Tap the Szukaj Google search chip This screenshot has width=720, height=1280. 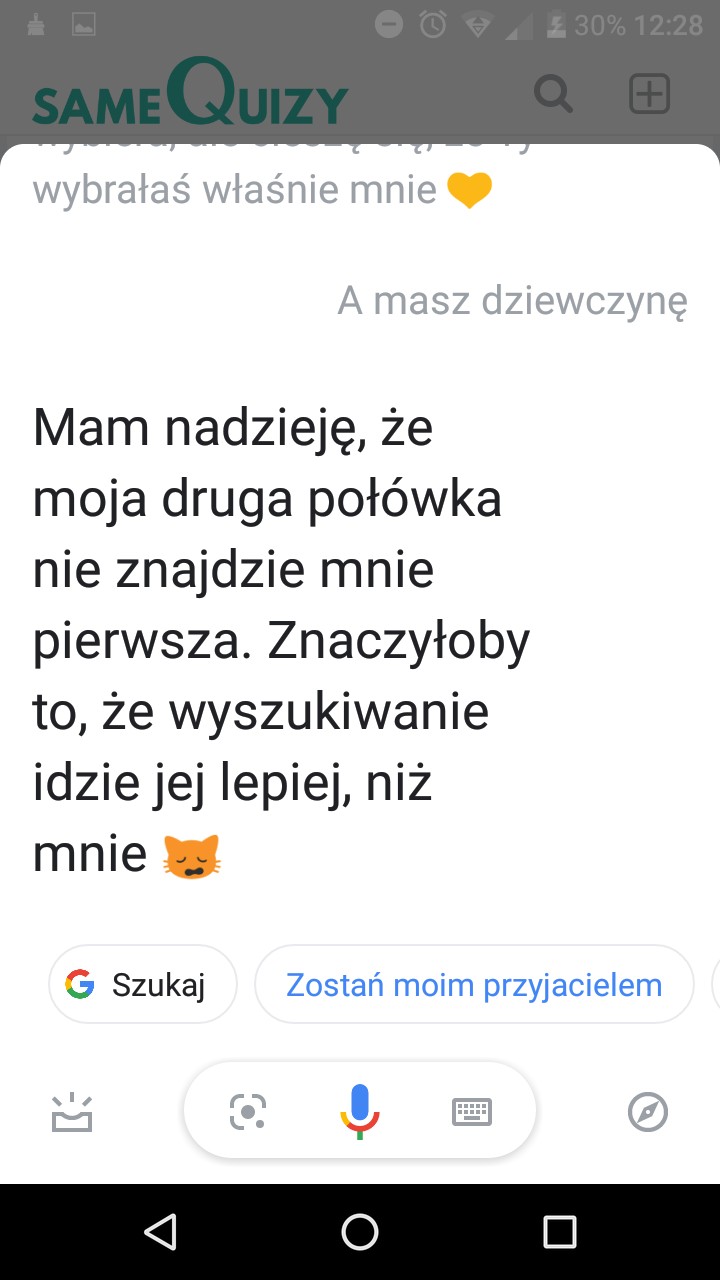coord(143,985)
